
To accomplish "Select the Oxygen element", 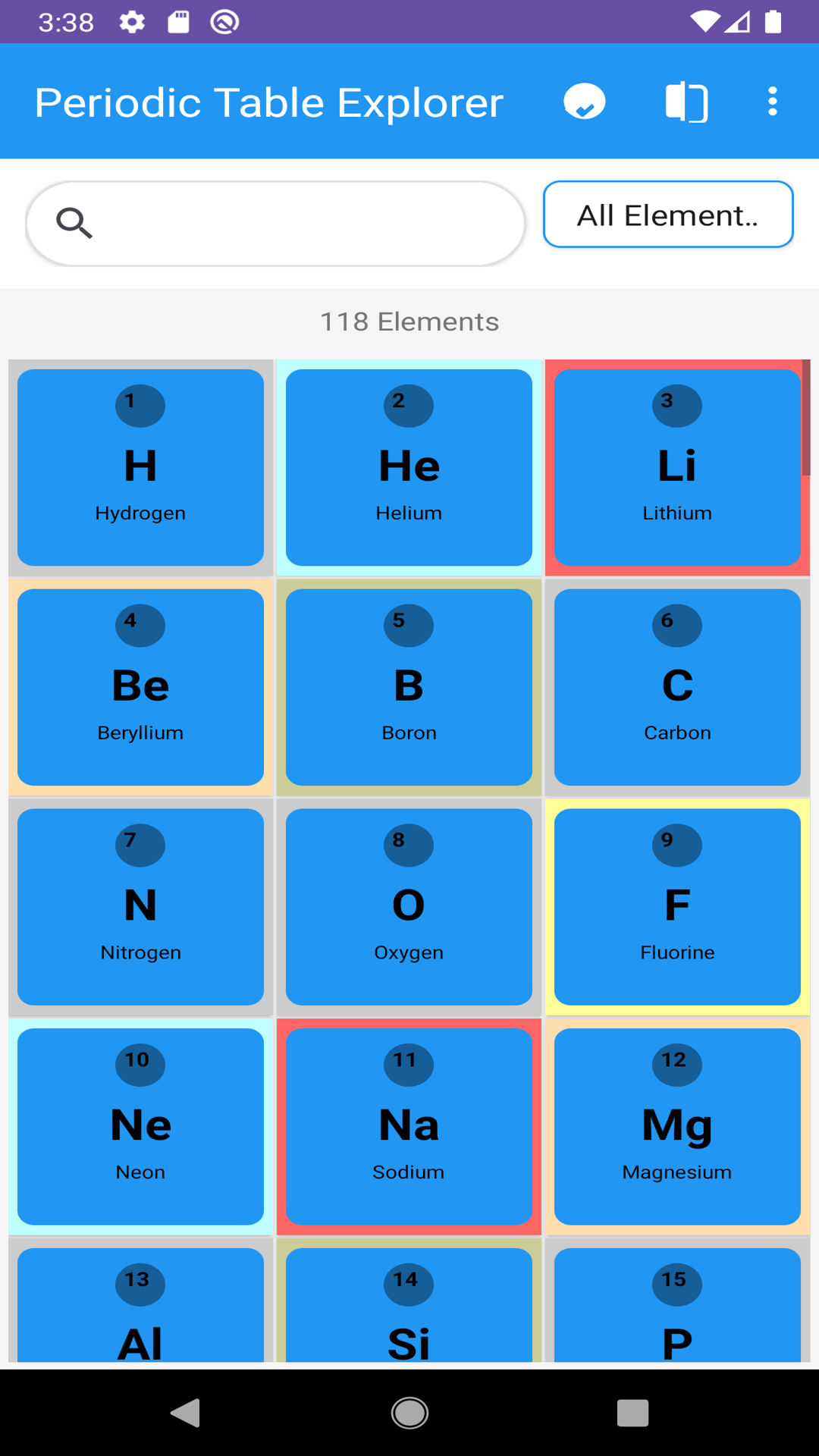I will point(409,907).
